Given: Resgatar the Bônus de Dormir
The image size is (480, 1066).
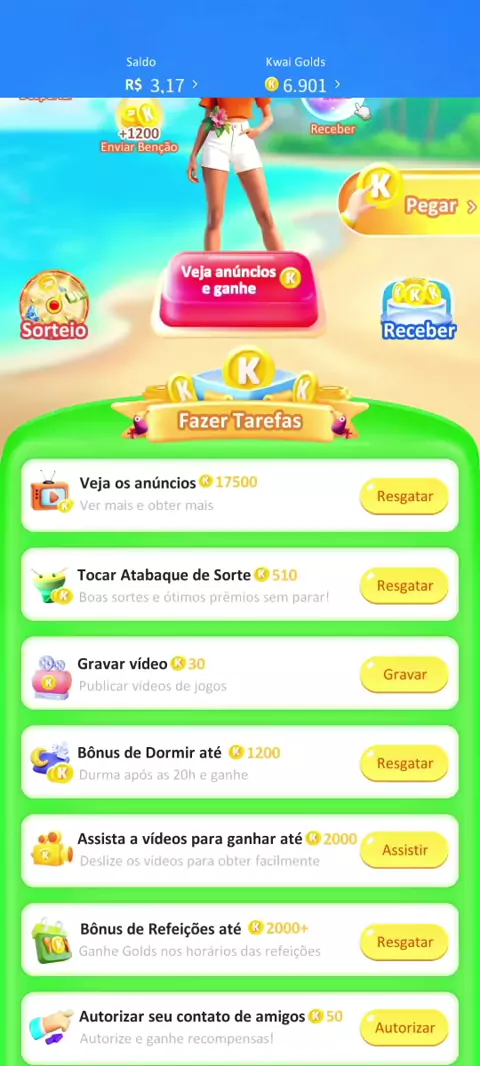Looking at the screenshot, I should (x=405, y=763).
